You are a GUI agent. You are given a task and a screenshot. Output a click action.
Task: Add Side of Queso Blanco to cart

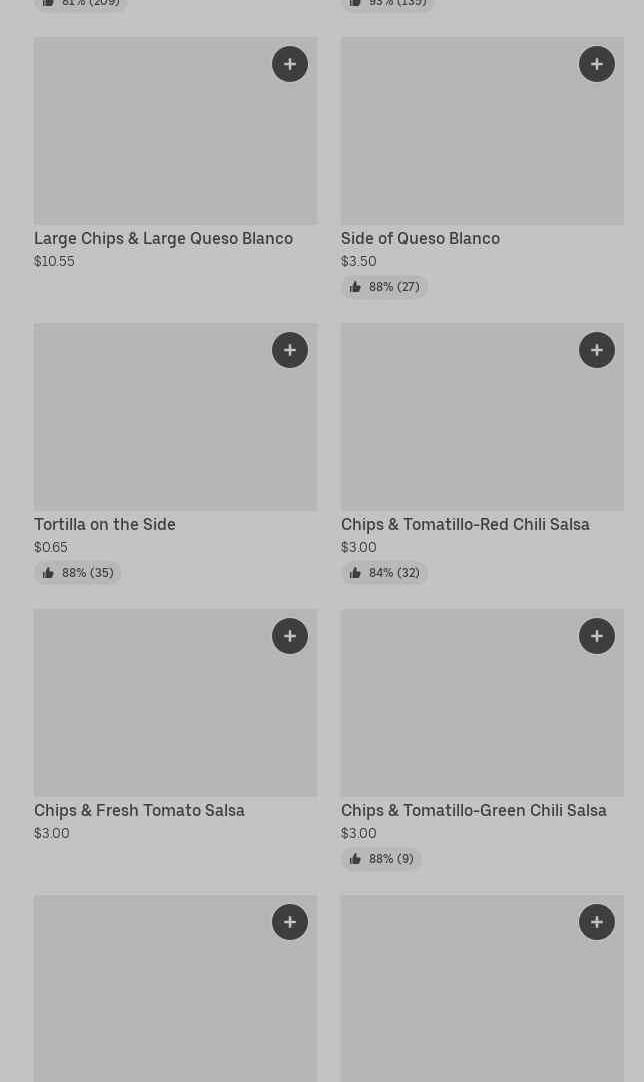click(597, 64)
